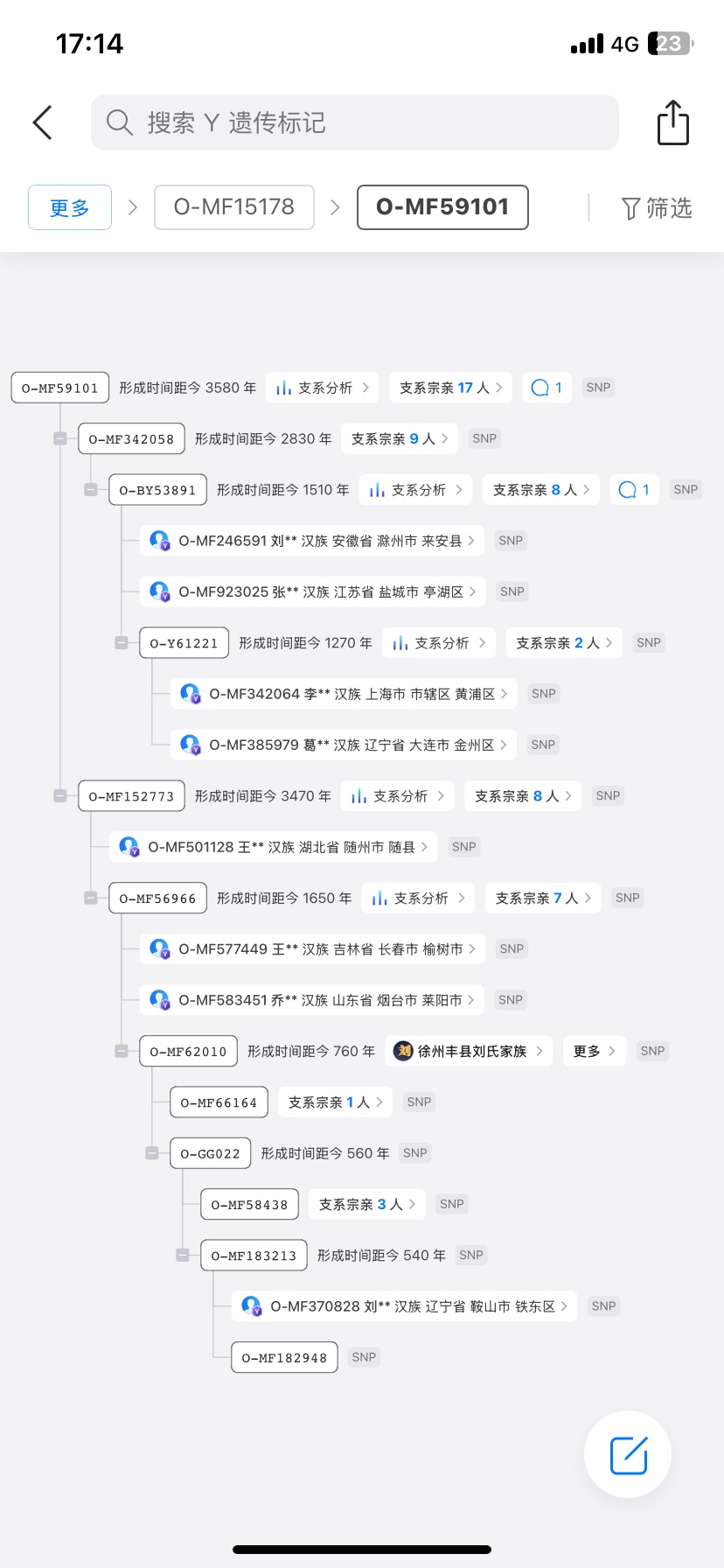The image size is (724, 1568).
Task: Go back using the top-left arrow
Action: tap(43, 122)
